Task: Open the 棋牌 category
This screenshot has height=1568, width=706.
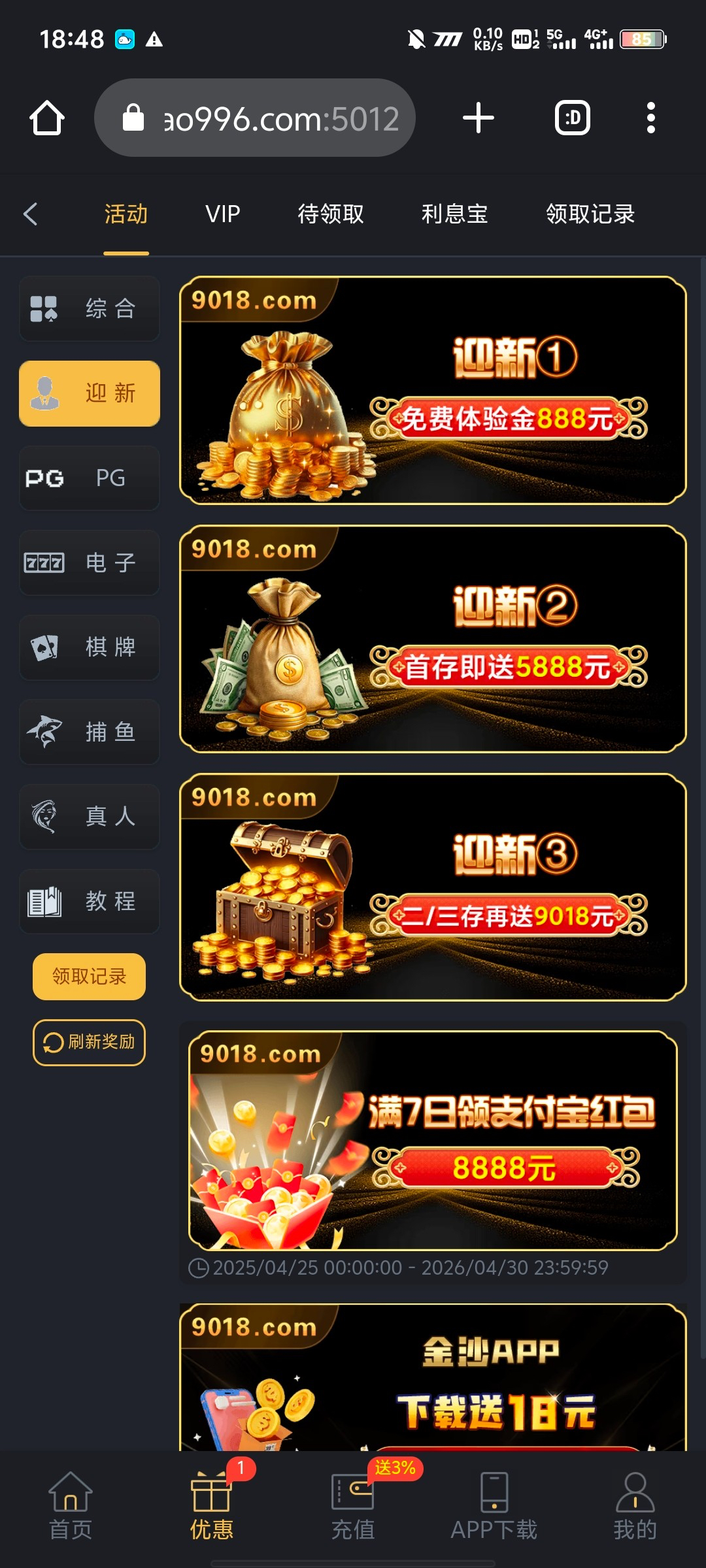Action: coord(90,647)
